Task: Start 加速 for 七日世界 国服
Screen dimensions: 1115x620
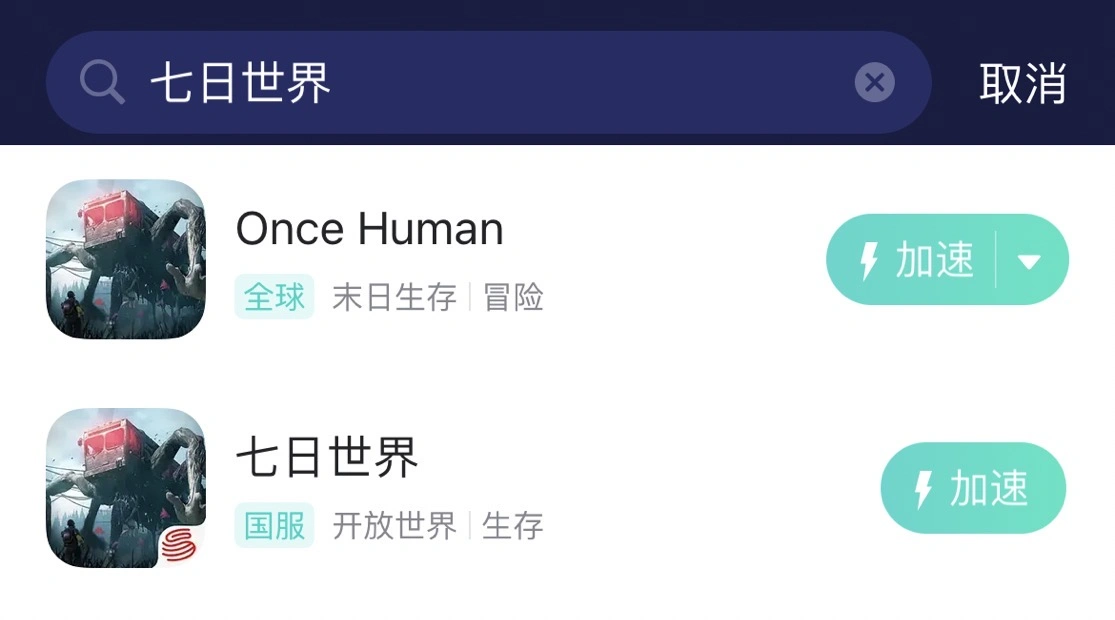Action: [972, 489]
